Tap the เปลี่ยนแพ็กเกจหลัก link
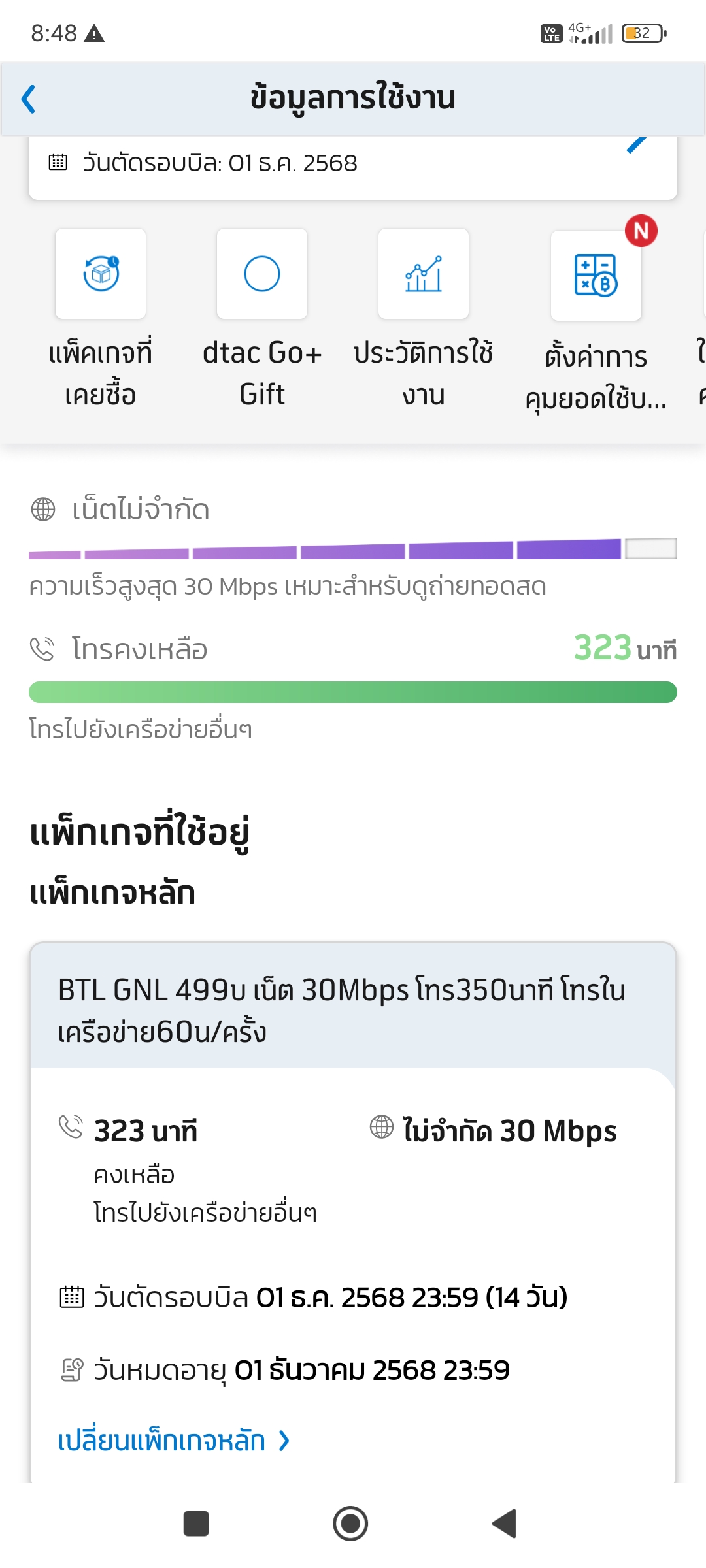Viewport: 706px width, 1568px height. (174, 1441)
